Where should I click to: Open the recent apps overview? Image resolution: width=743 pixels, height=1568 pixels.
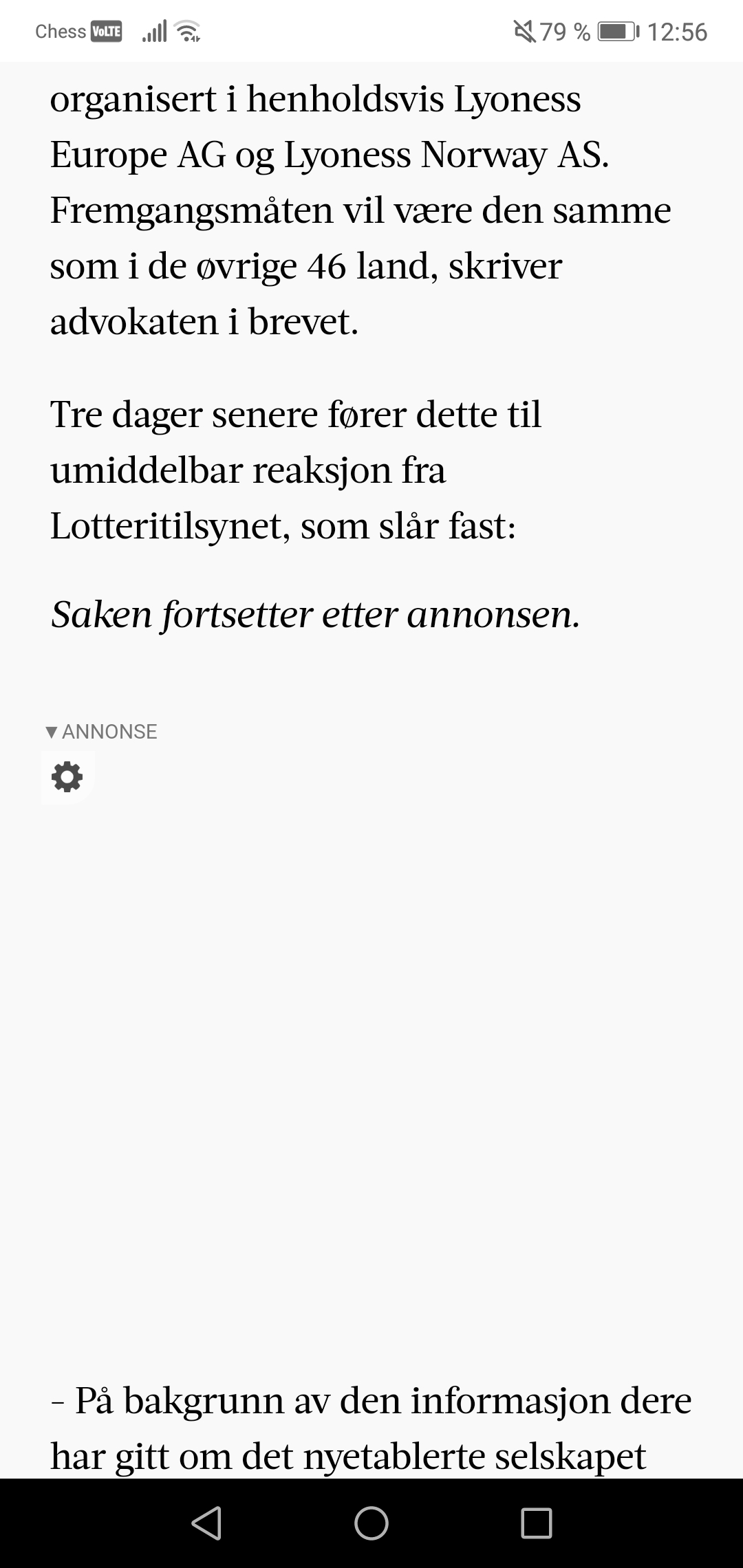tap(537, 1523)
